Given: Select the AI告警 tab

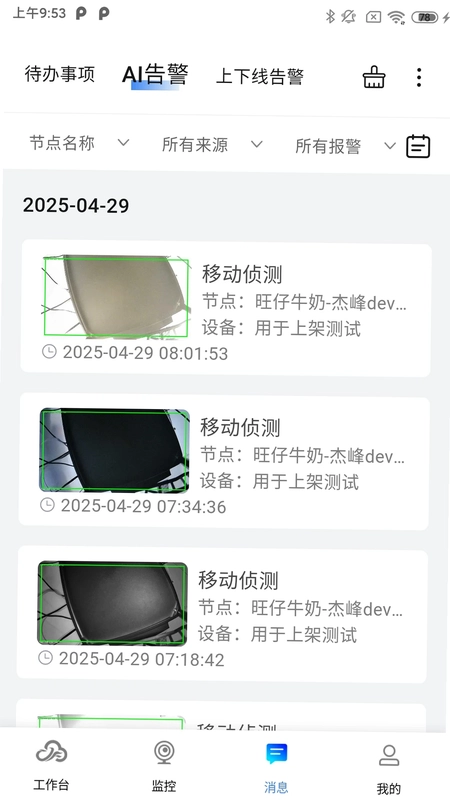Looking at the screenshot, I should (155, 74).
